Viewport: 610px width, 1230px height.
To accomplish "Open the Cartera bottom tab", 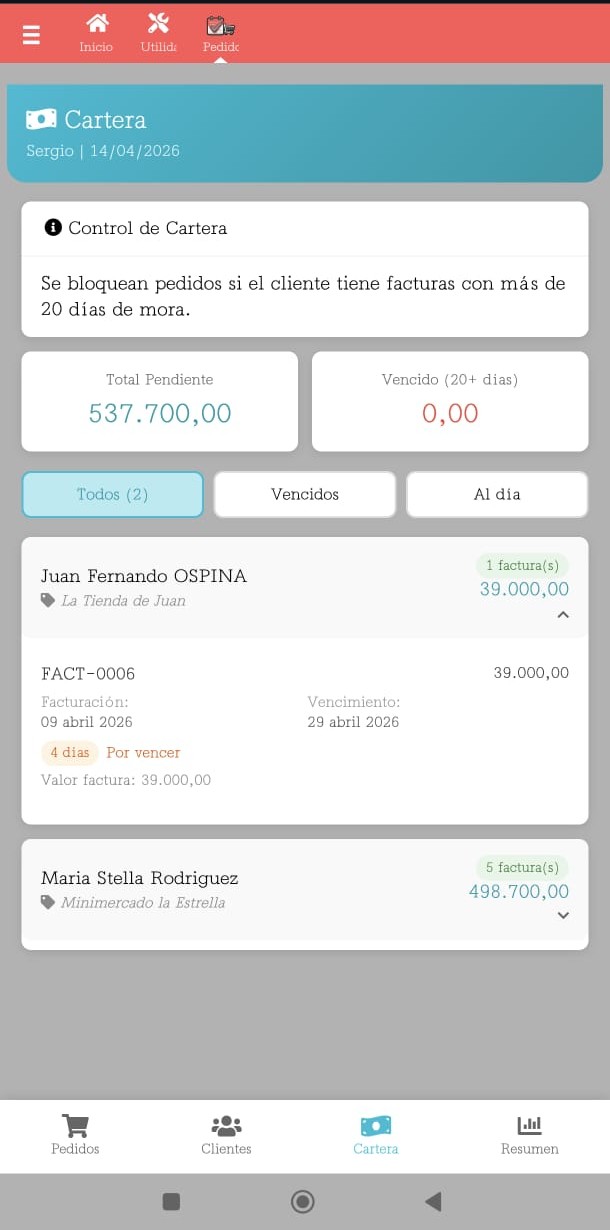I will [x=376, y=1136].
